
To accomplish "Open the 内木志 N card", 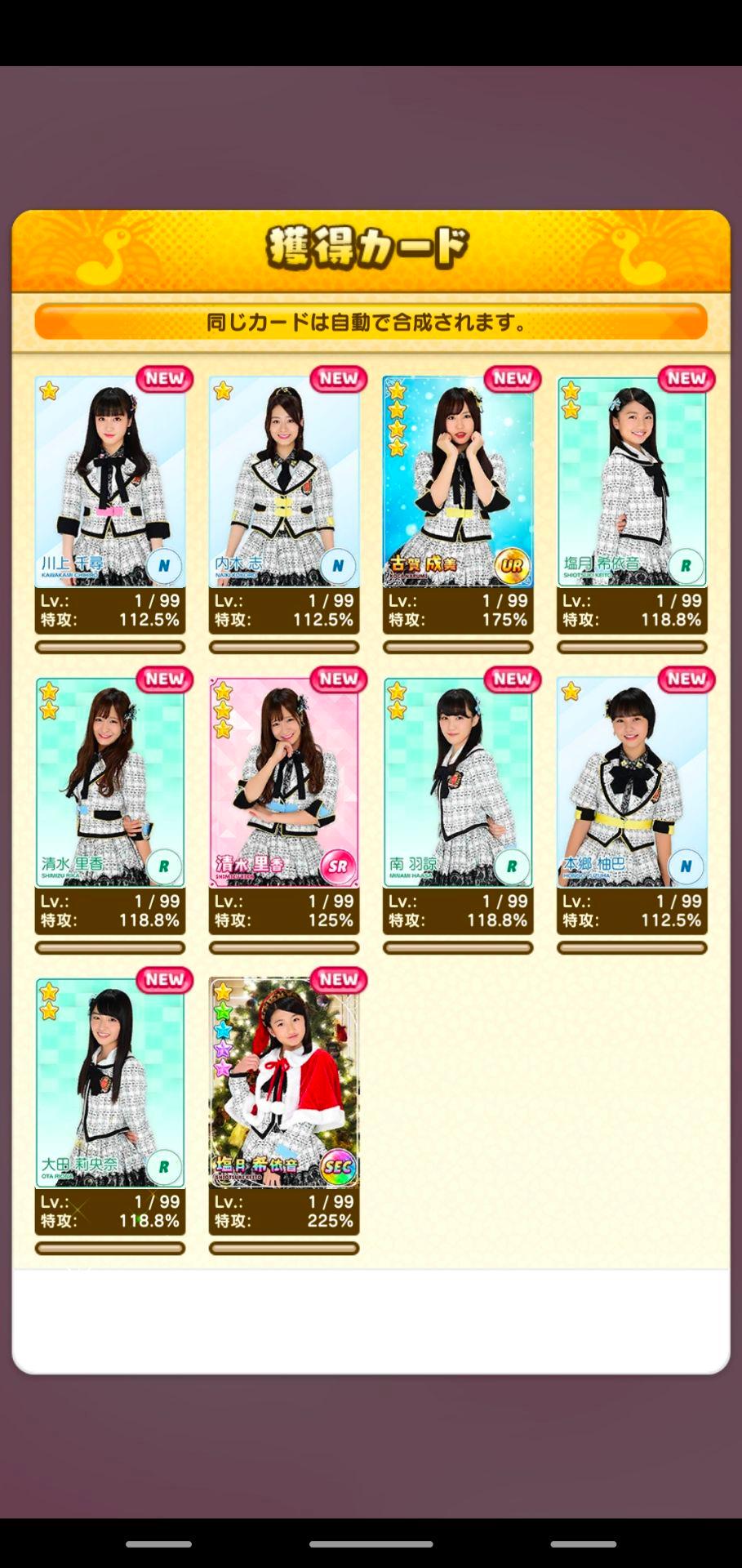I will (284, 482).
